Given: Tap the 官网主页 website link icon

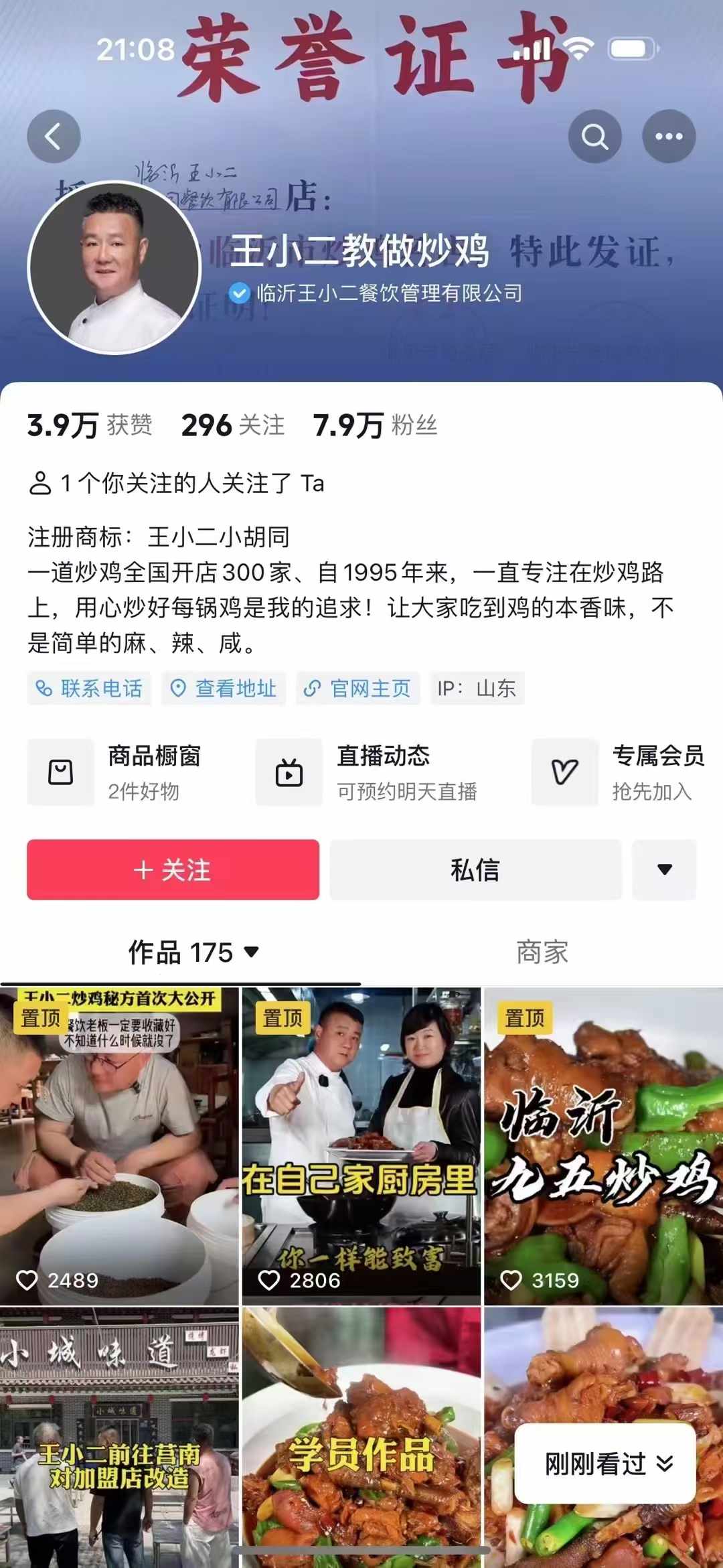Looking at the screenshot, I should (x=312, y=689).
